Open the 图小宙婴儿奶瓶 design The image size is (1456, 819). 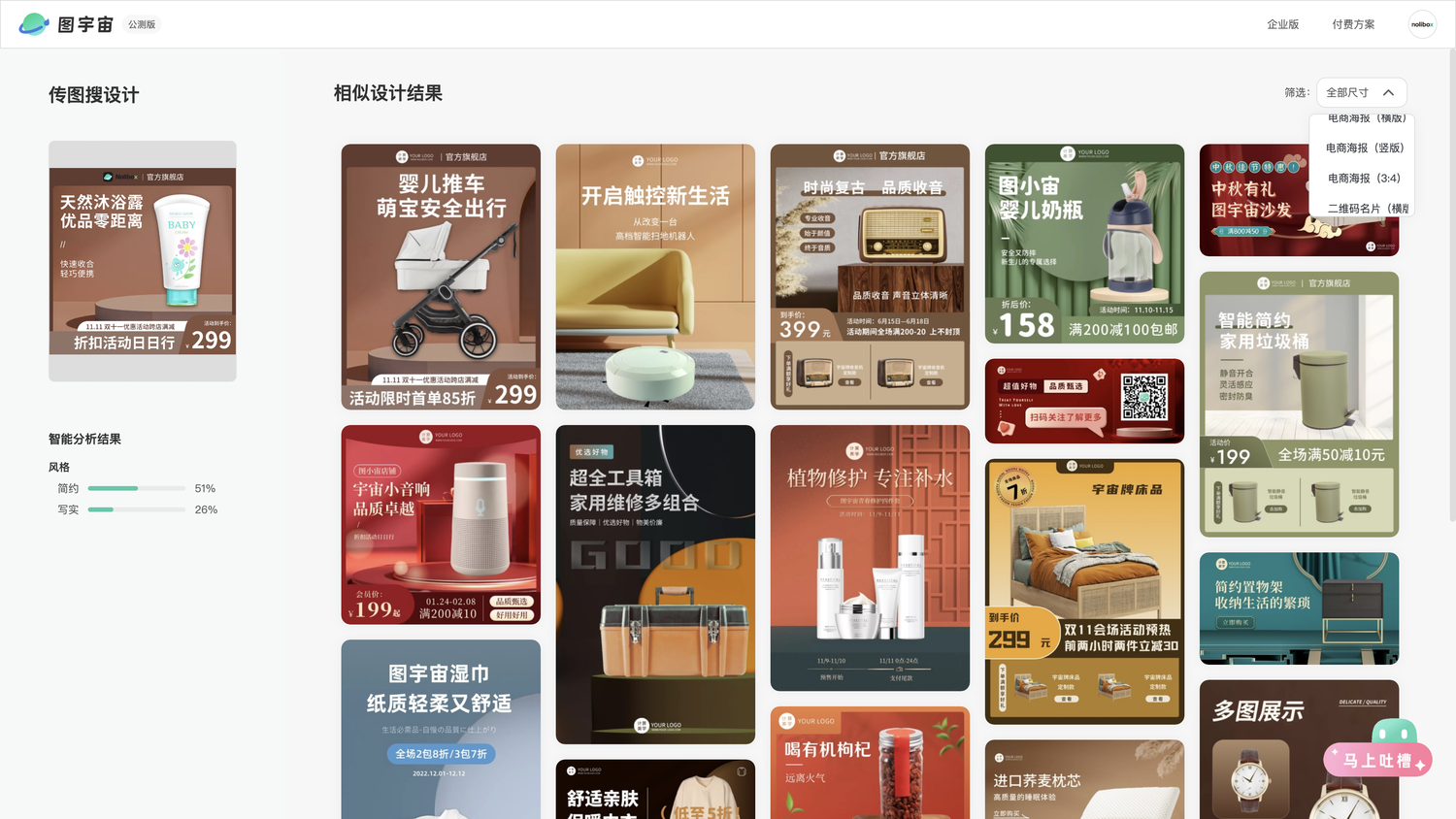point(1084,244)
